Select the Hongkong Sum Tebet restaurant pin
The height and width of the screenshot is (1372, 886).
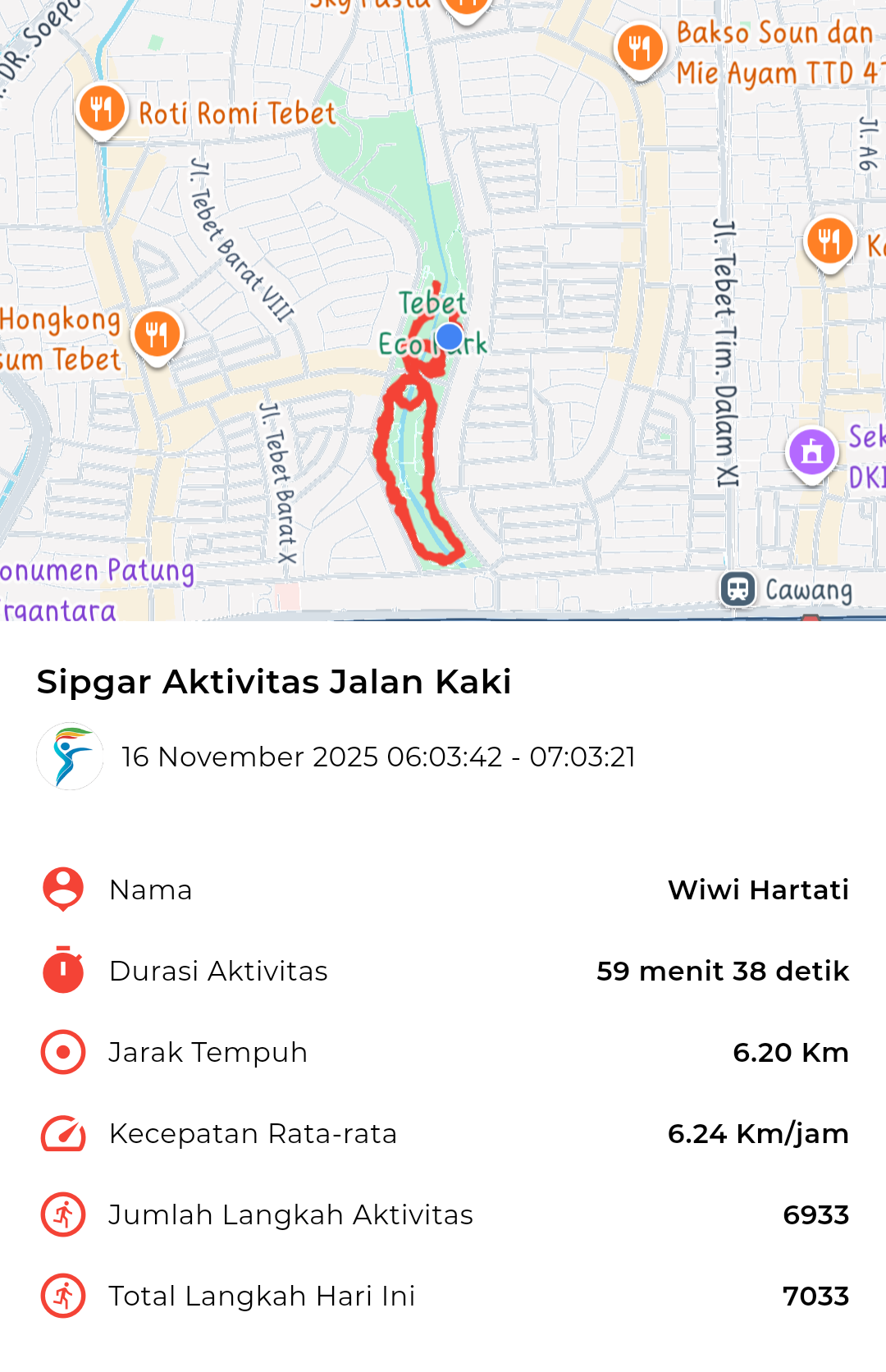click(x=157, y=335)
